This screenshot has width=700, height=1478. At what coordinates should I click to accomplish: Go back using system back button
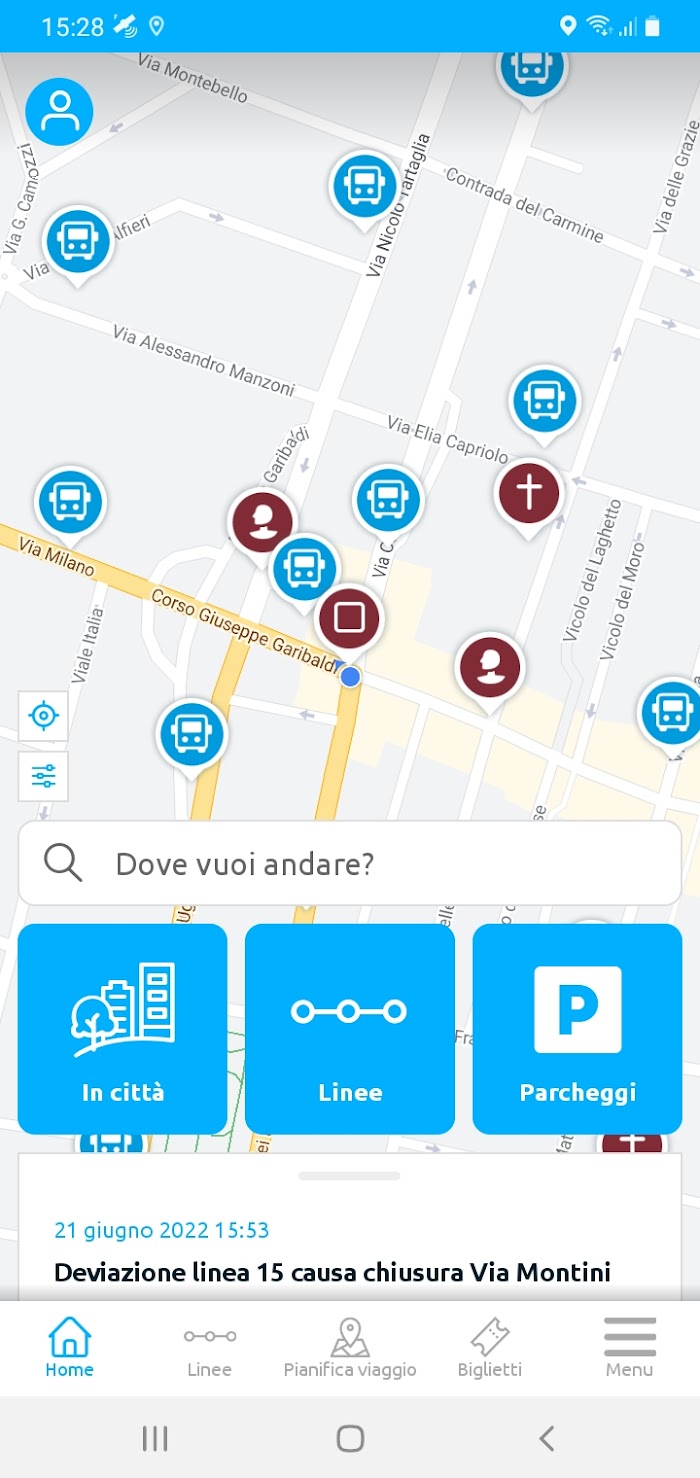[x=546, y=1438]
